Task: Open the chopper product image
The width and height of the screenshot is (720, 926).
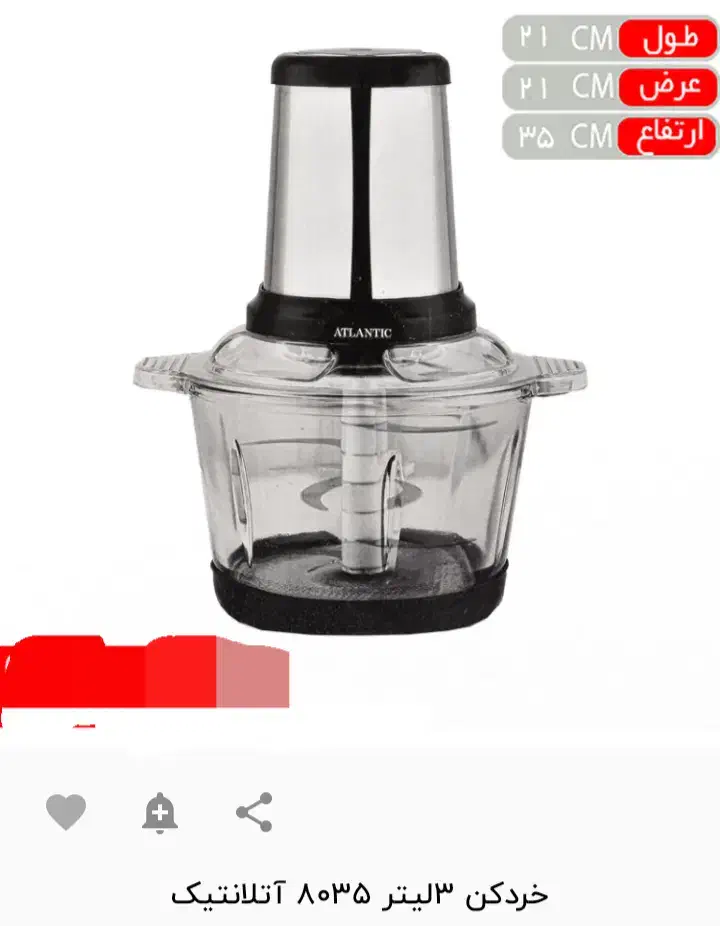Action: (360, 340)
